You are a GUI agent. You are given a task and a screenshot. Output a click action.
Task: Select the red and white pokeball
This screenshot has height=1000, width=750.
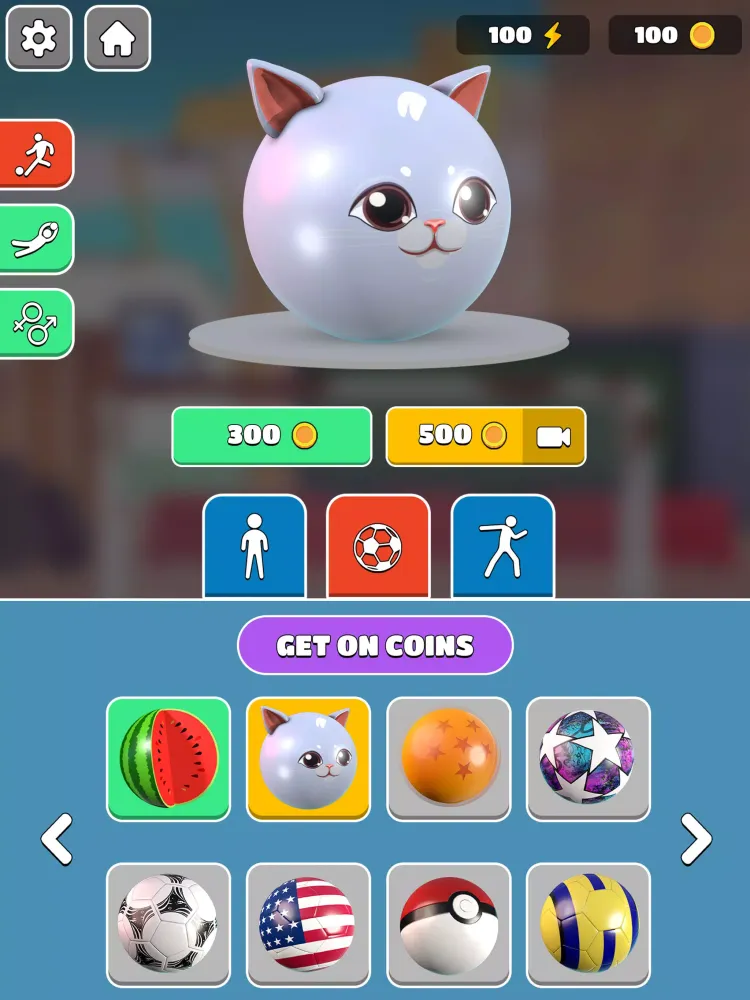448,923
